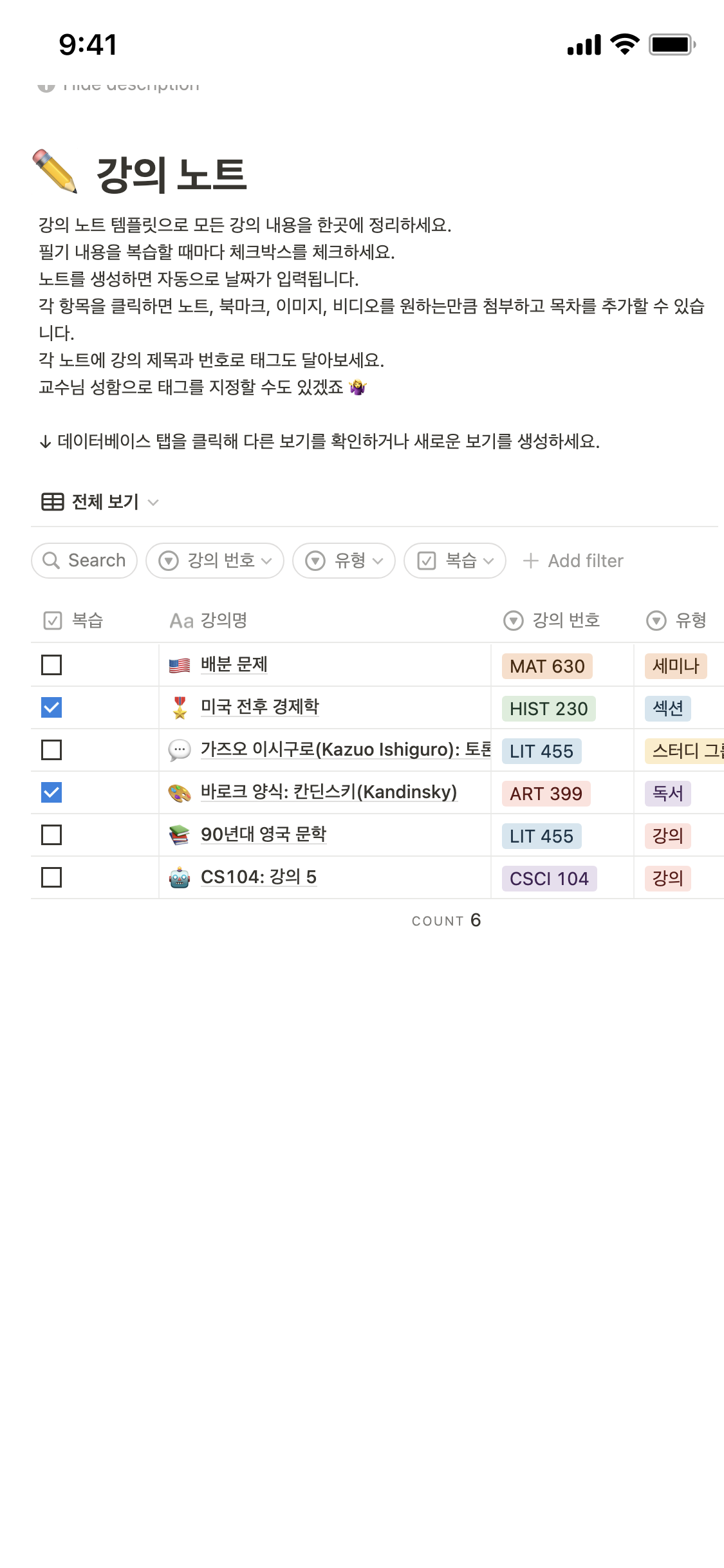Tap Add filter

573,561
